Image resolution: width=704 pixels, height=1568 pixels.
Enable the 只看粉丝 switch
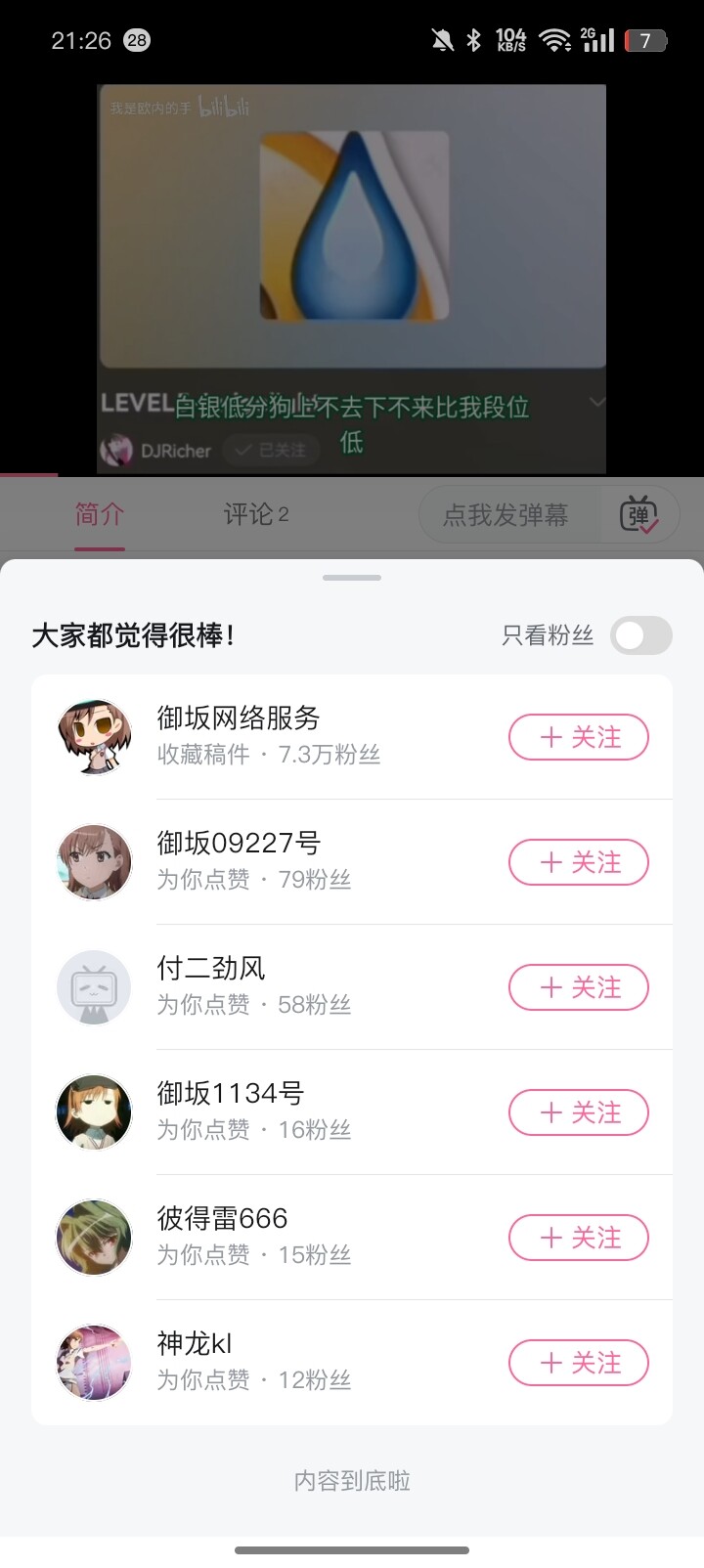640,635
